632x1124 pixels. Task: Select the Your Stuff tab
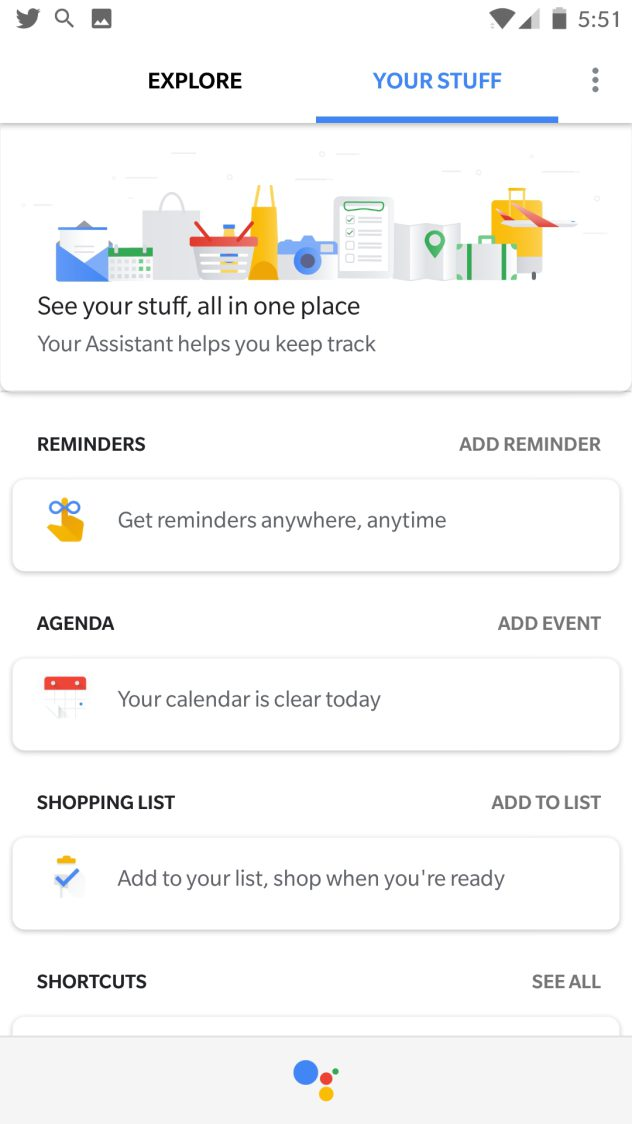pos(437,81)
